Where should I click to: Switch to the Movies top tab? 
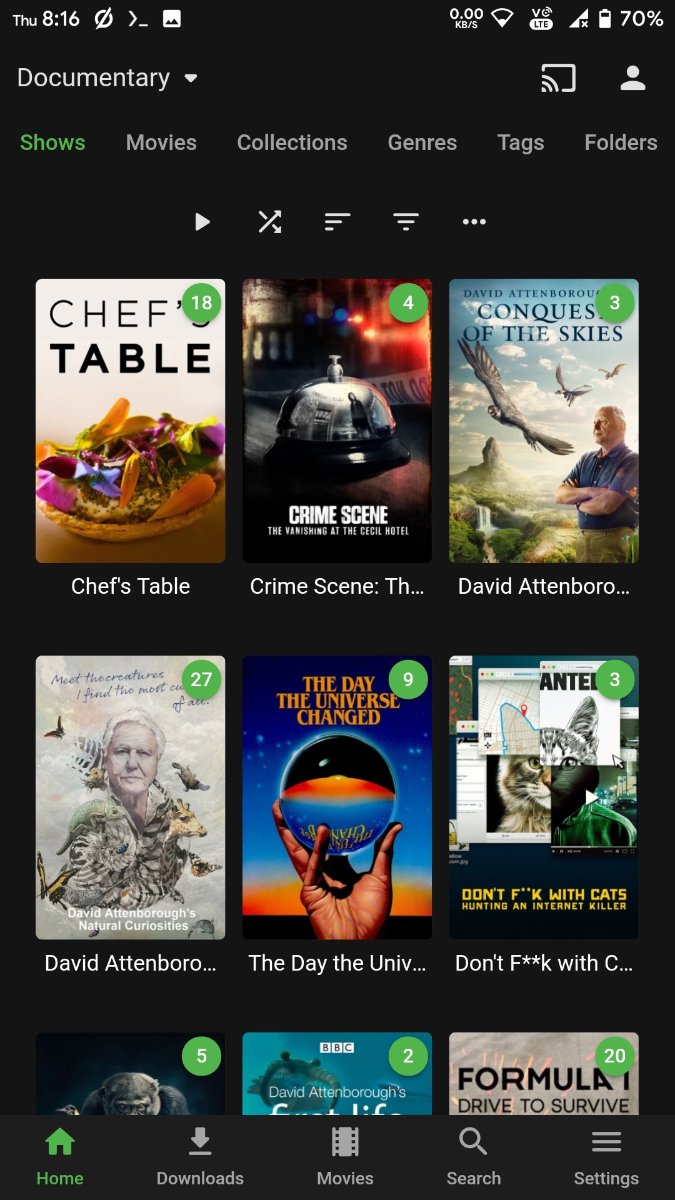(x=161, y=142)
